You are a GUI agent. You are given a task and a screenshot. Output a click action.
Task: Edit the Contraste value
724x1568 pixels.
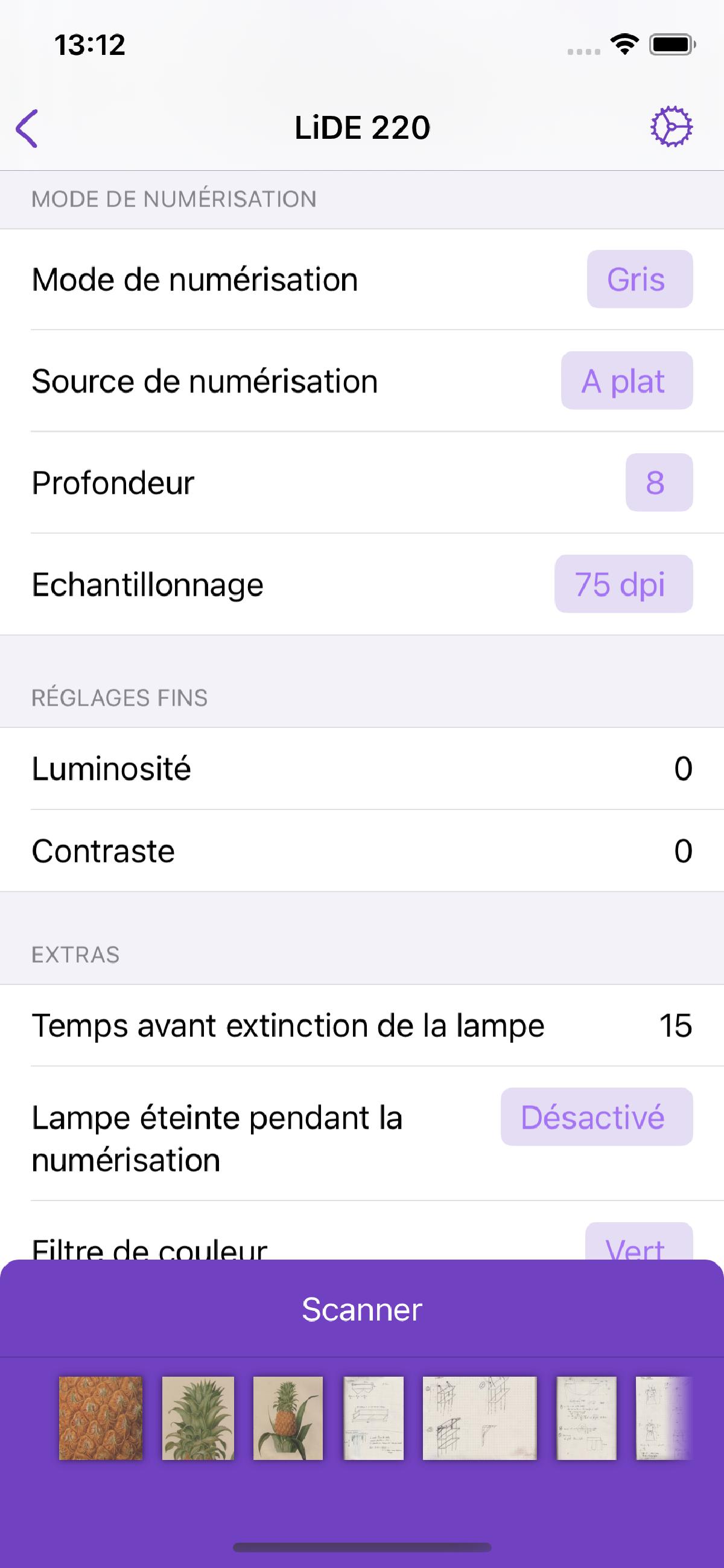pos(682,851)
